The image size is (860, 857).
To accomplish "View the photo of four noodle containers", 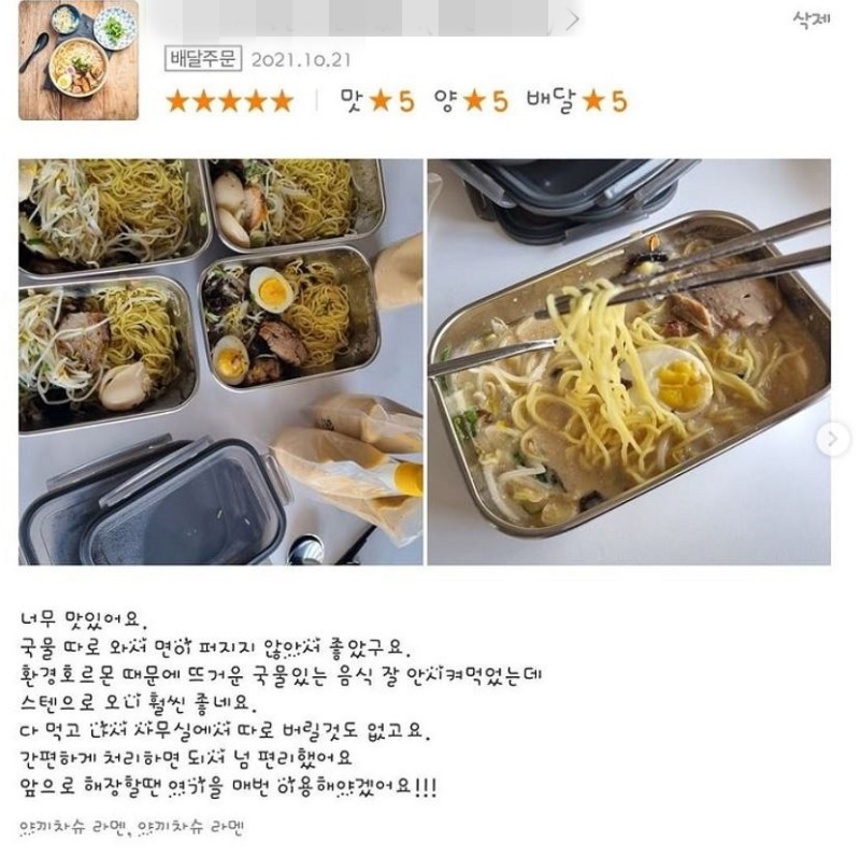I will [220, 361].
